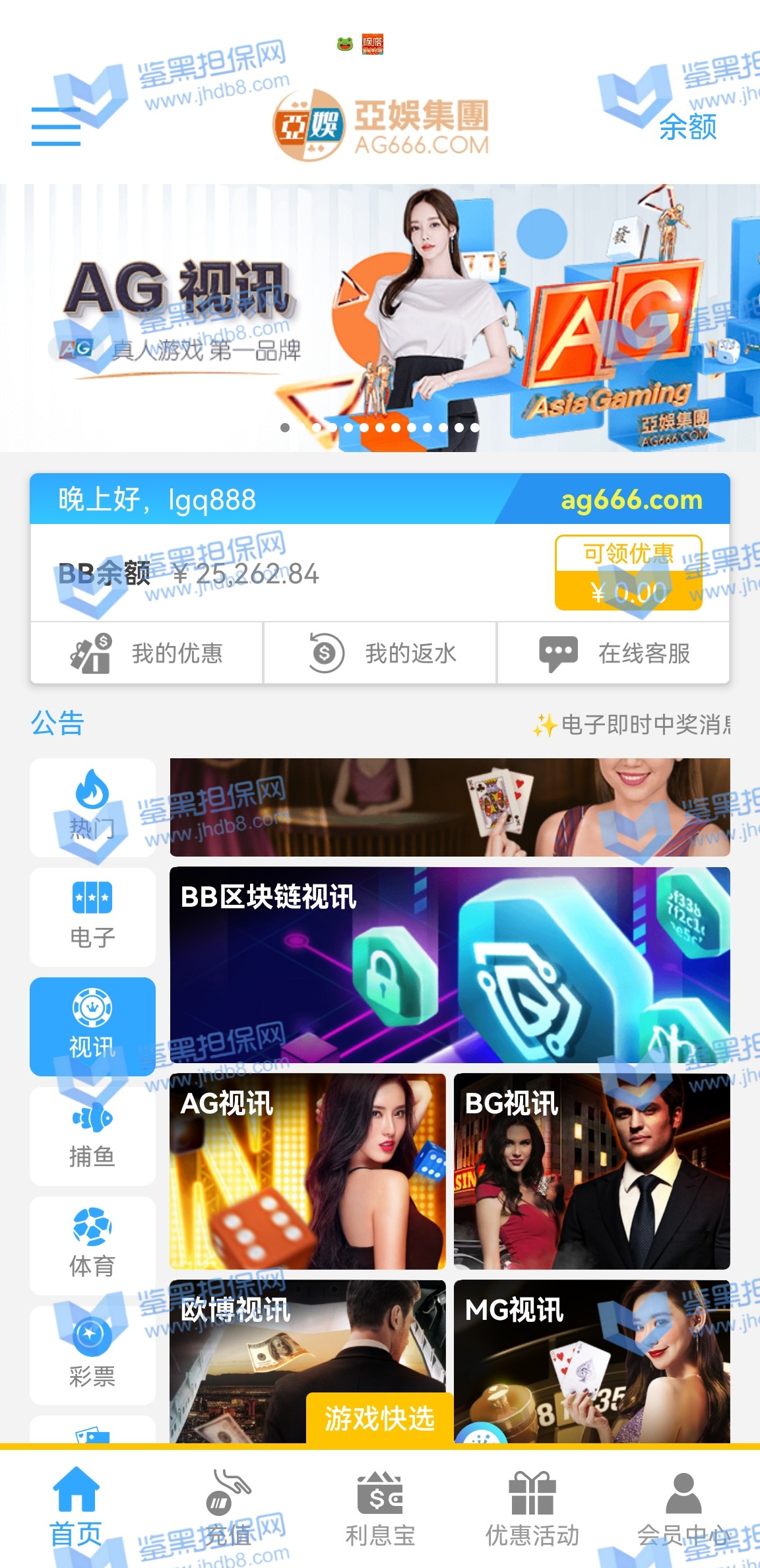This screenshot has width=760, height=1568.
Task: Open the hamburger drawer menu
Action: click(x=56, y=126)
